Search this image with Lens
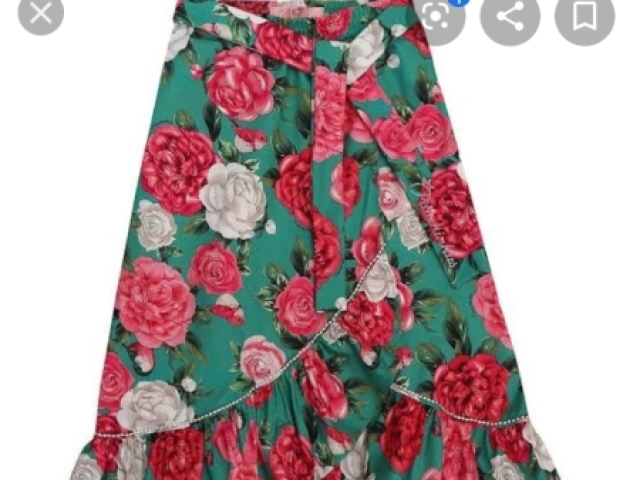The width and height of the screenshot is (640, 480). 437,14
